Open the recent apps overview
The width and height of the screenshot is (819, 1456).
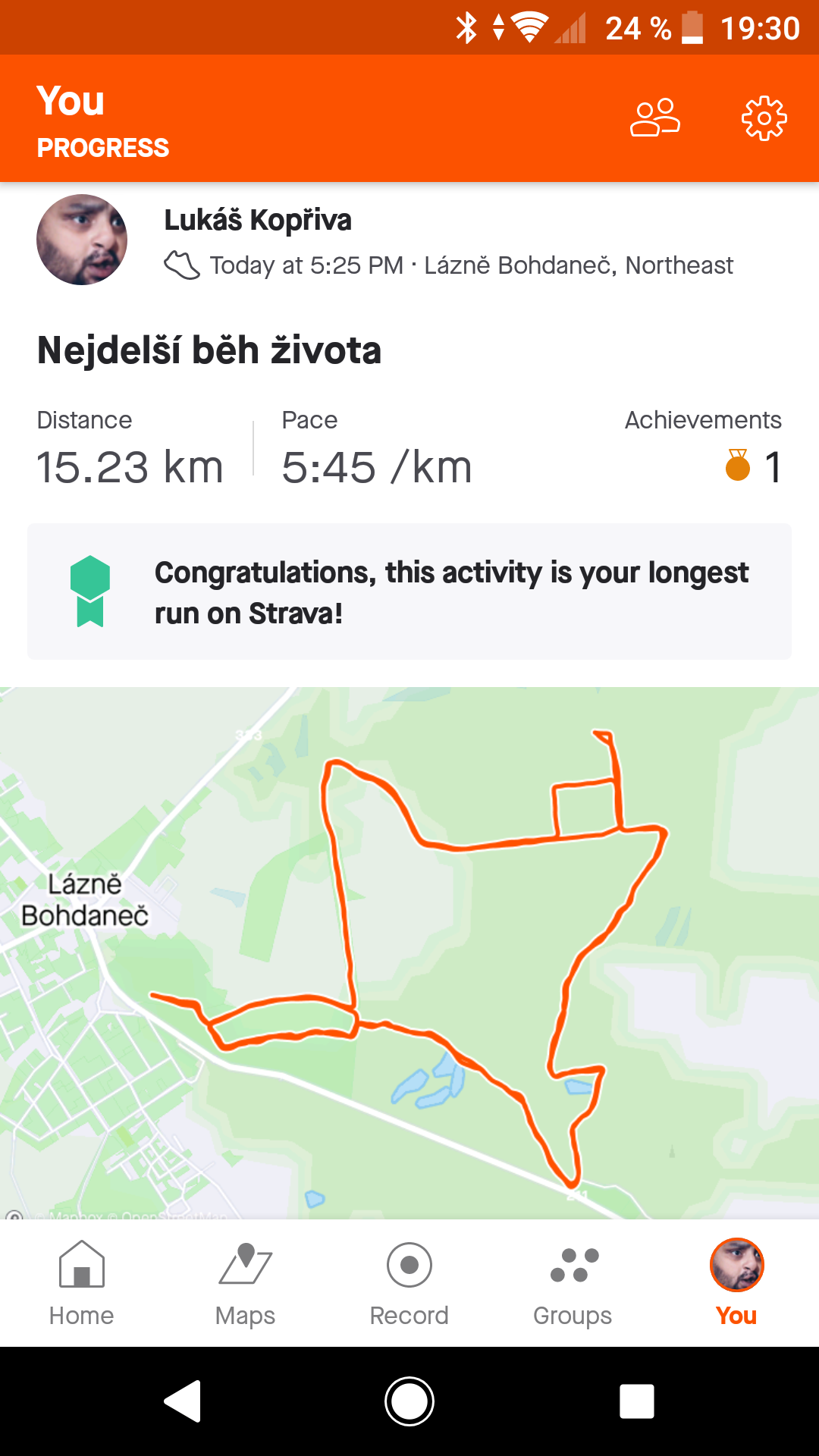coord(637,1401)
